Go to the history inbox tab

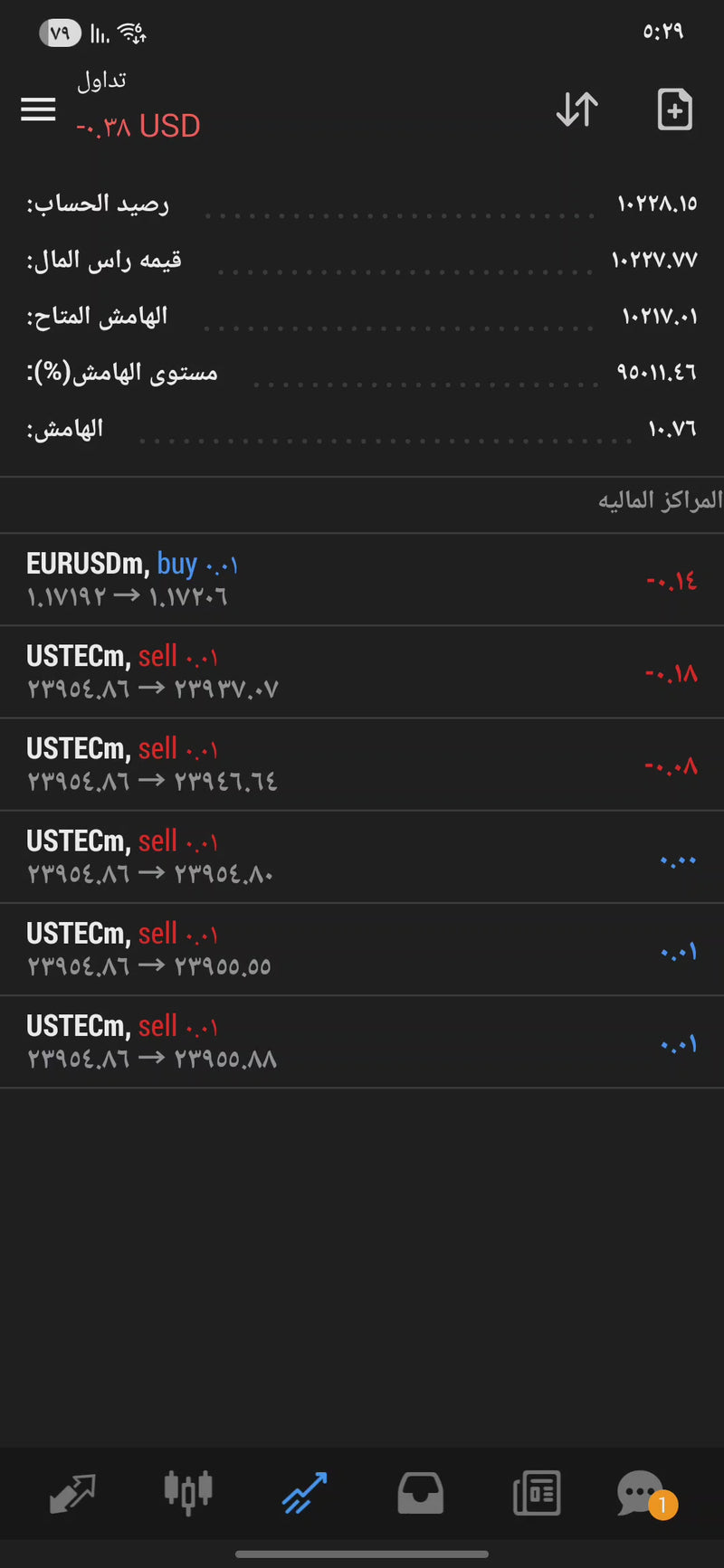pos(420,1493)
